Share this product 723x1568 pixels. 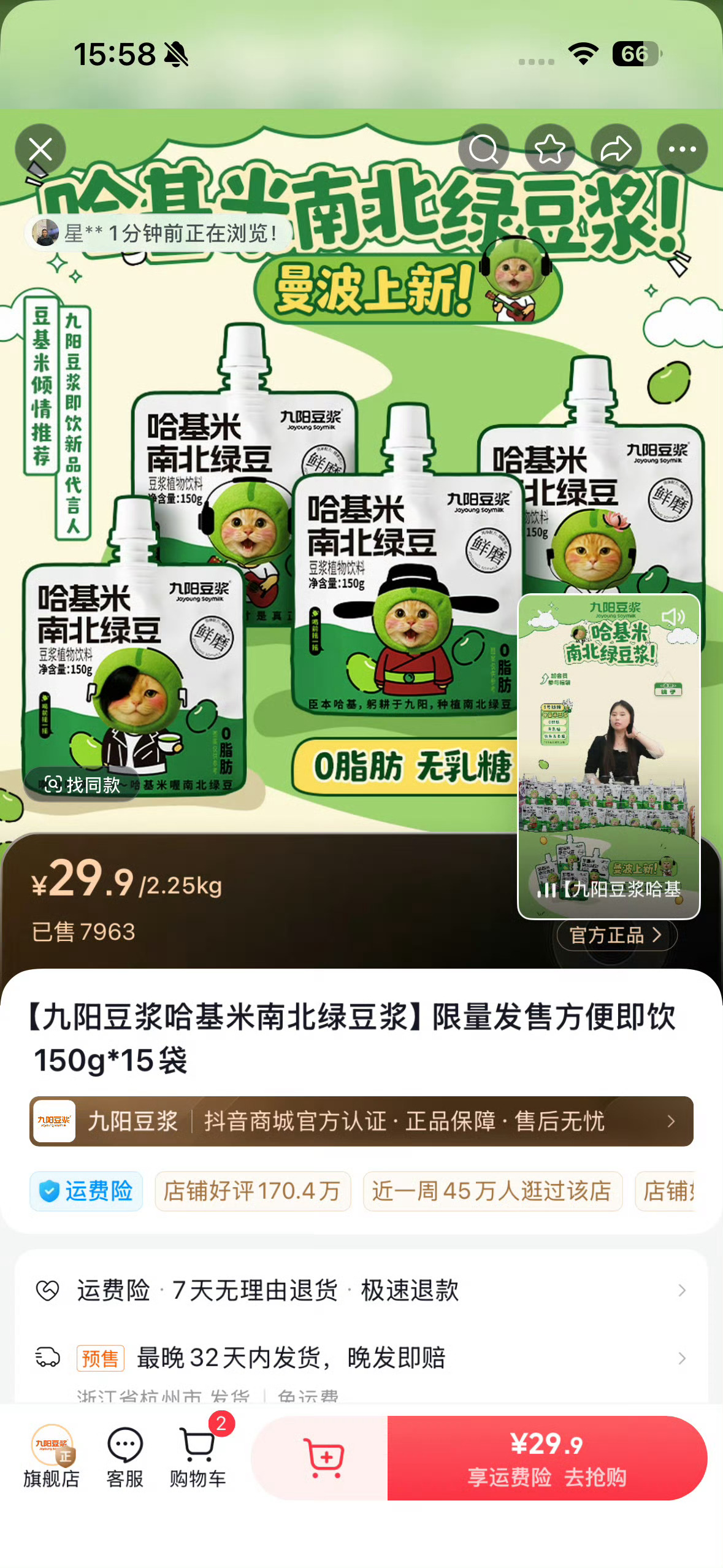pos(616,149)
